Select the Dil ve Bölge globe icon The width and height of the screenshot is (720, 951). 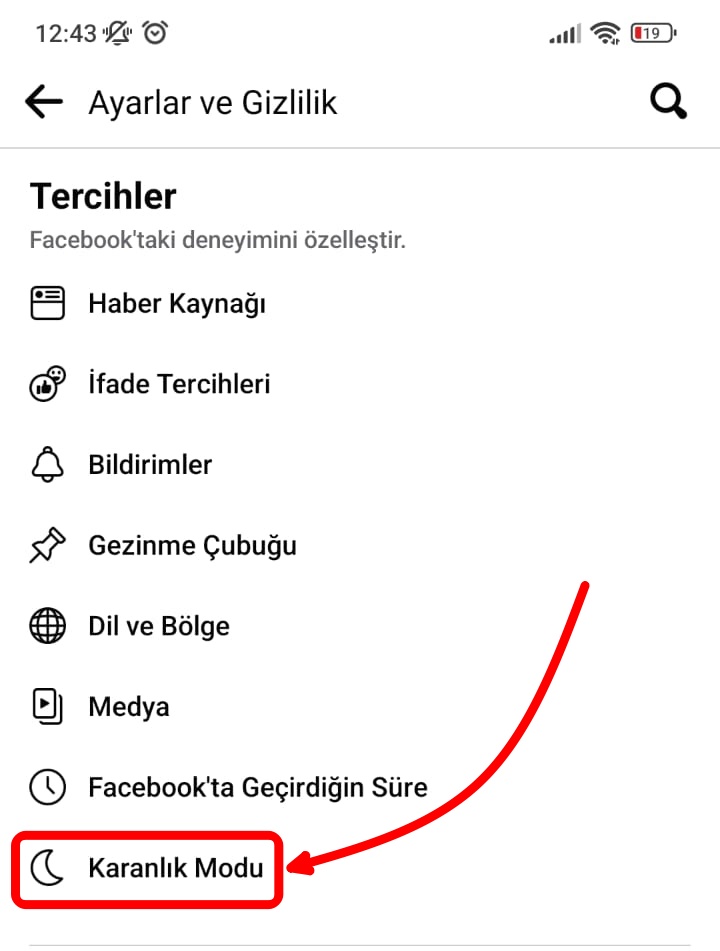[x=46, y=626]
